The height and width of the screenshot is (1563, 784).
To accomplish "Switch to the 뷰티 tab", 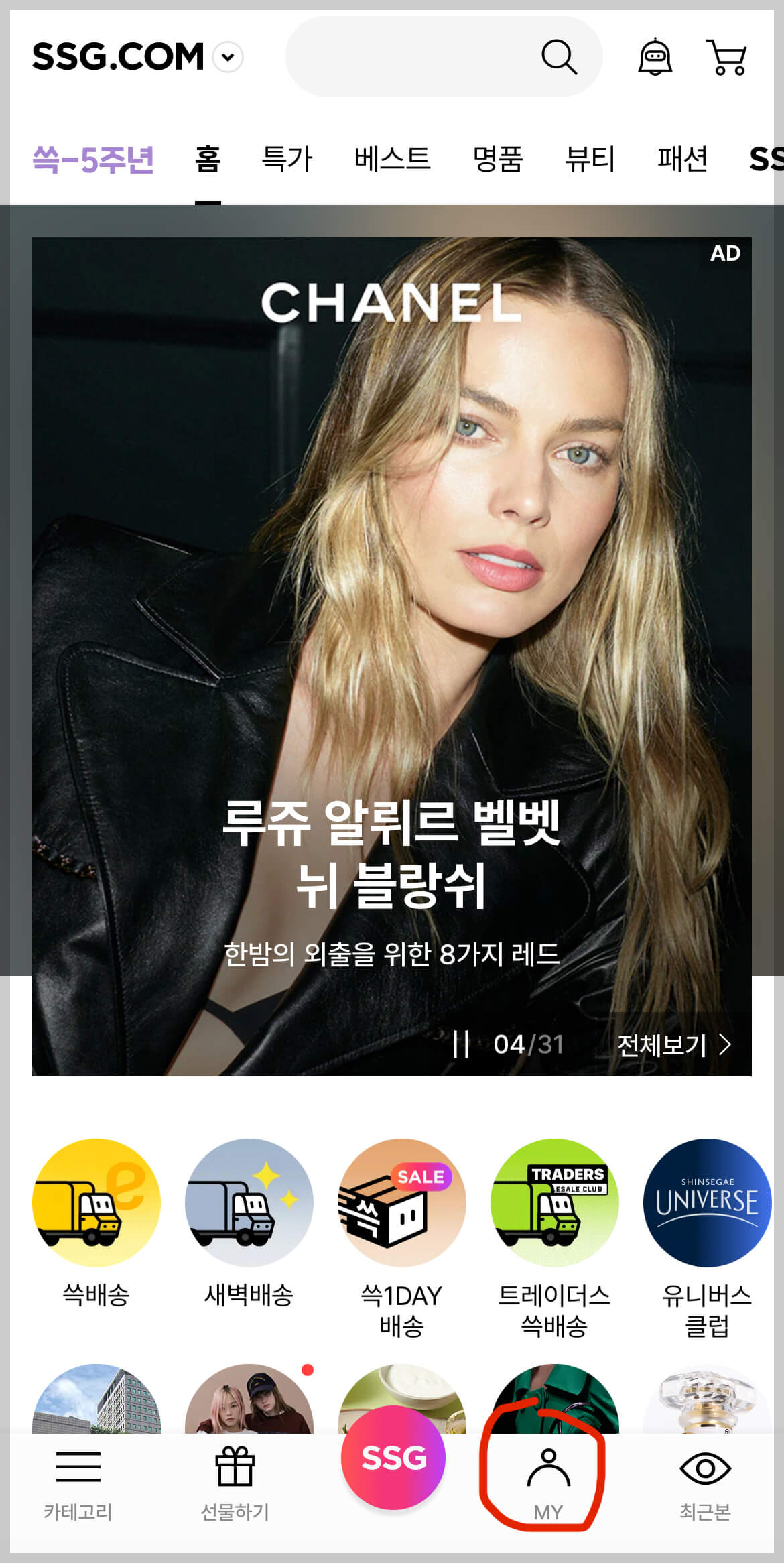I will [x=590, y=159].
